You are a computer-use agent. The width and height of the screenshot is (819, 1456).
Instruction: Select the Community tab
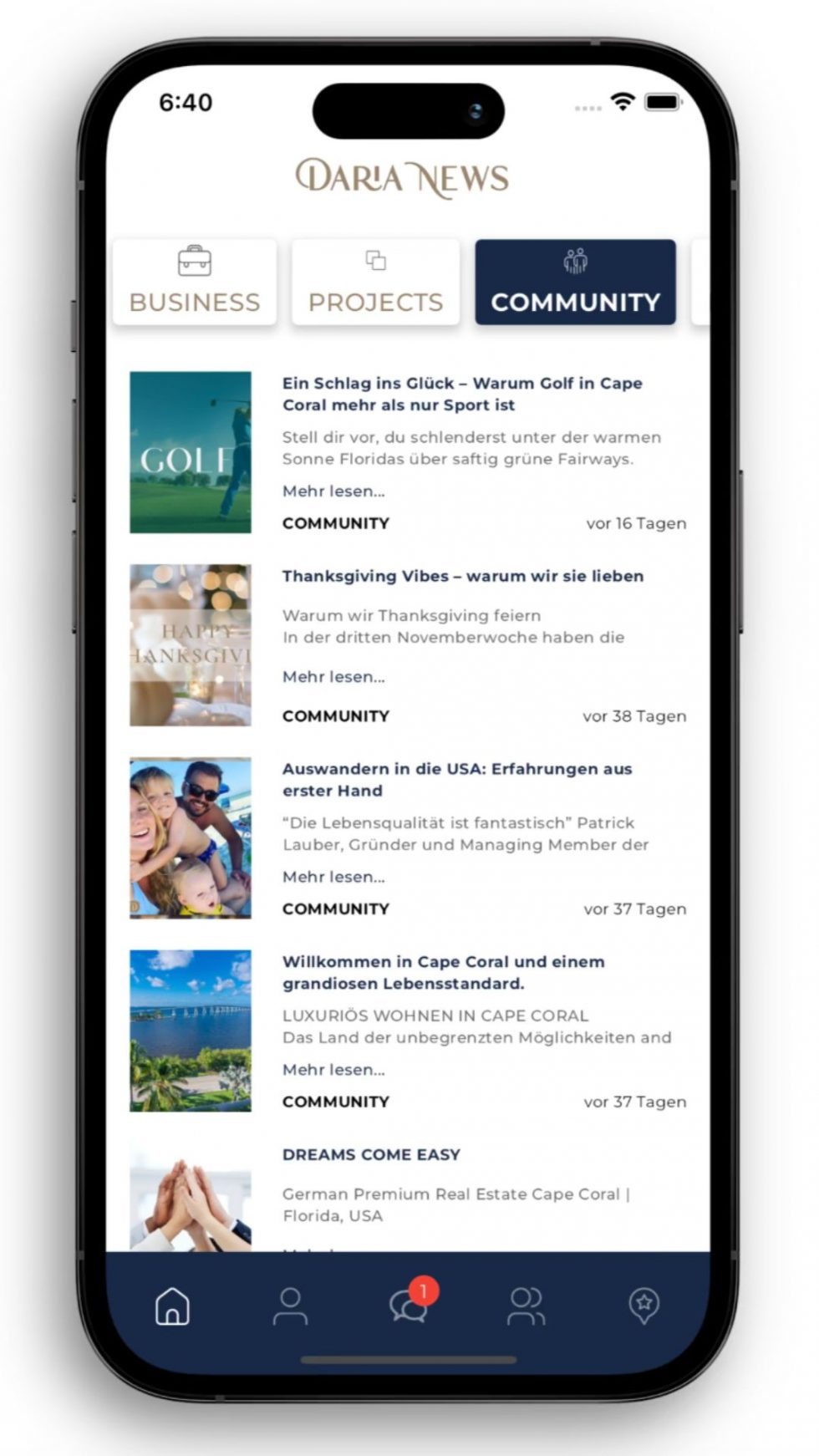(575, 283)
